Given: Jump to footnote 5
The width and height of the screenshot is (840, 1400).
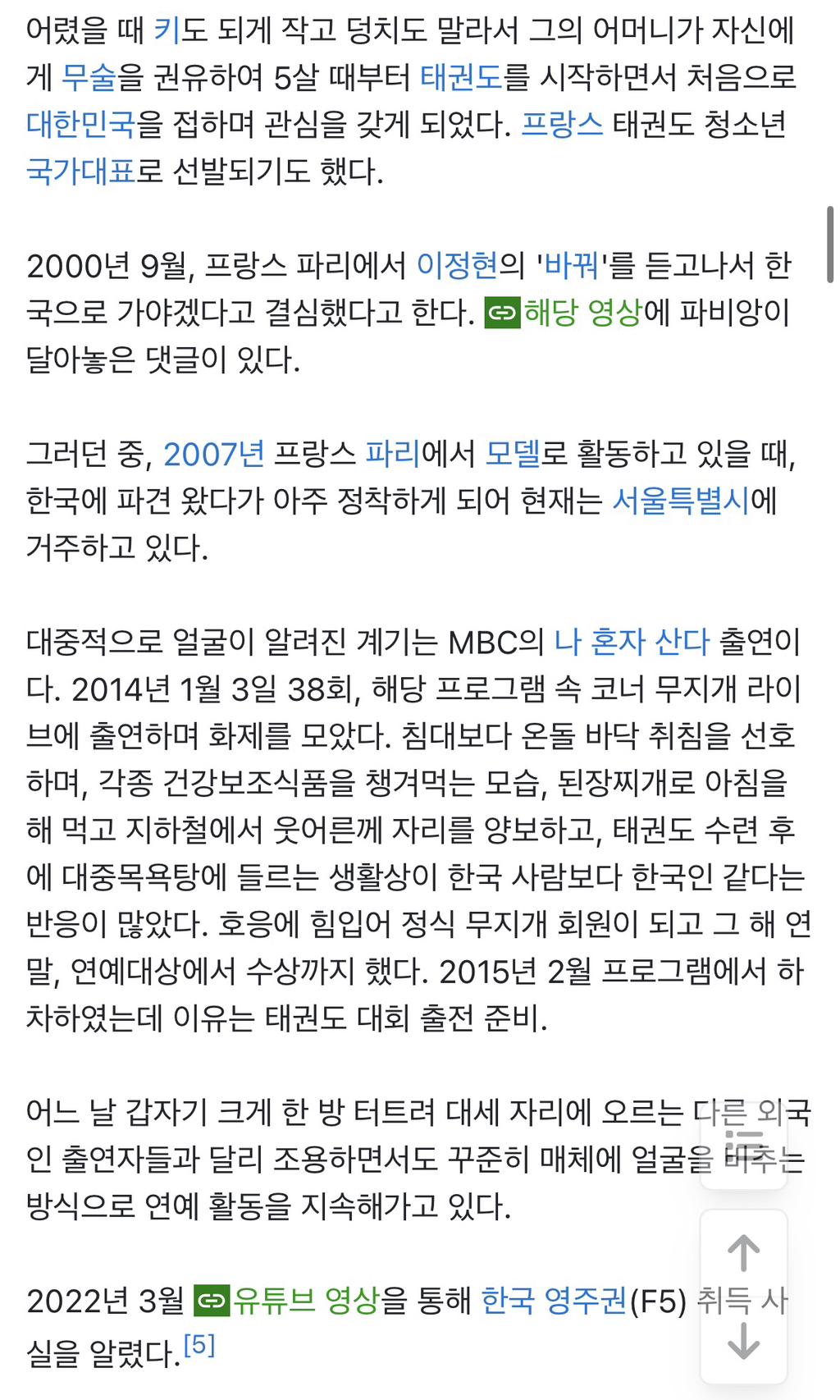Looking at the screenshot, I should coord(199,1344).
